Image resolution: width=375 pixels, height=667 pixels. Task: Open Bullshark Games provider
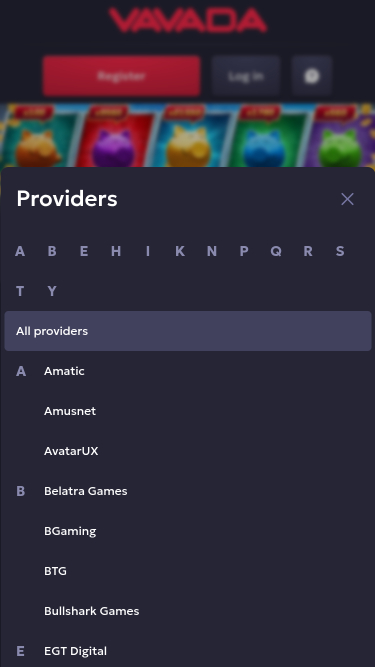[x=91, y=611]
